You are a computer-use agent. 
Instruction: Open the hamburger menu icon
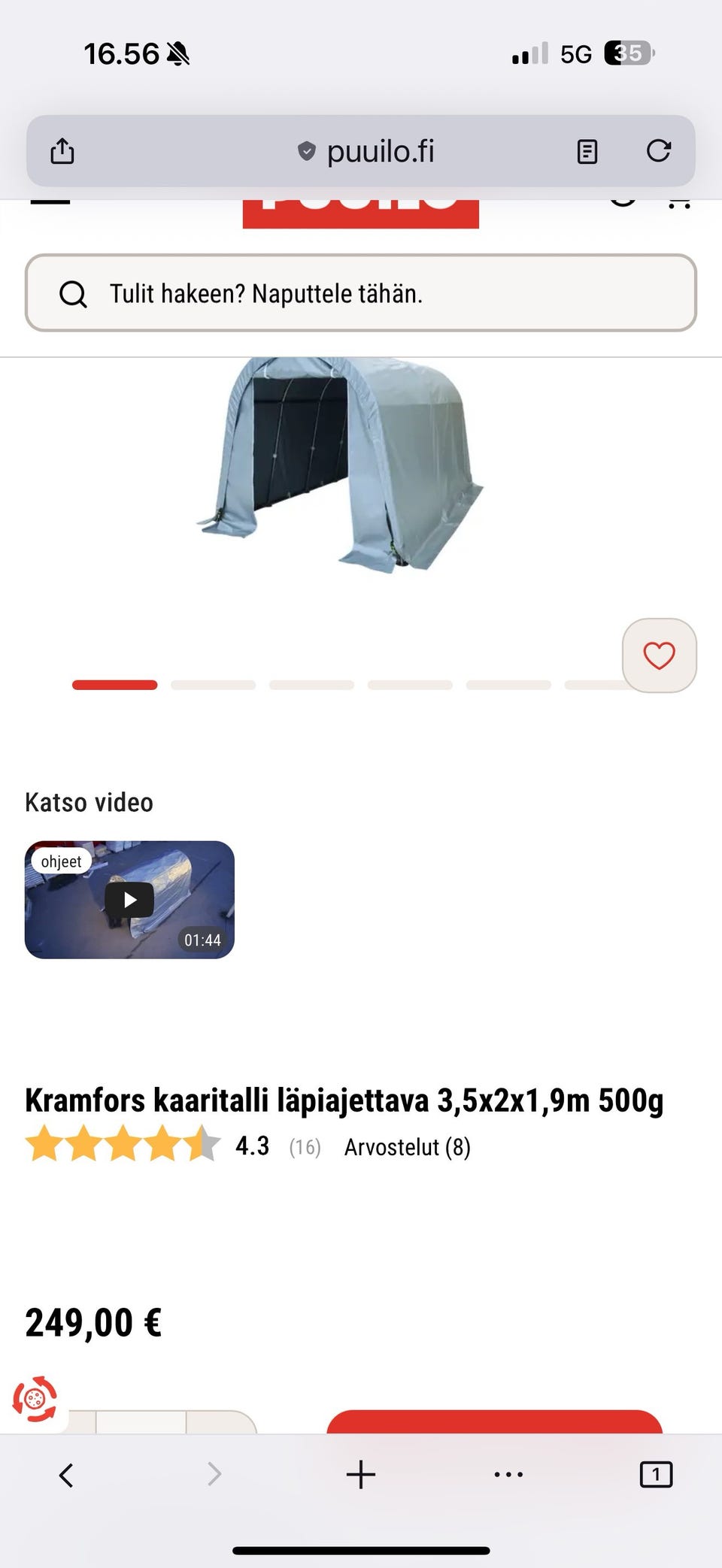(52, 203)
